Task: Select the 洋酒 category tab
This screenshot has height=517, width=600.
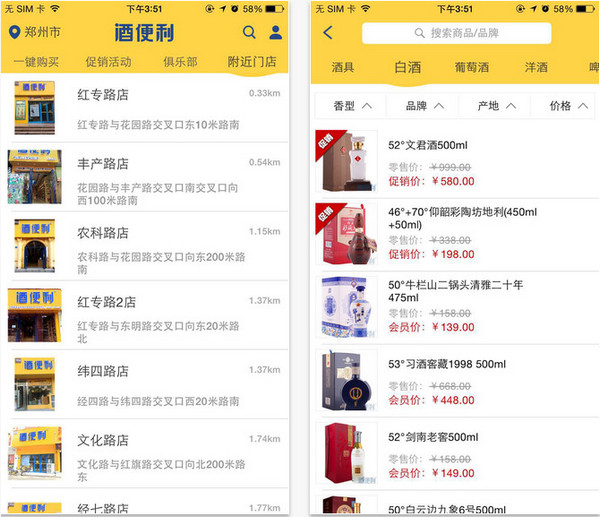Action: [536, 68]
